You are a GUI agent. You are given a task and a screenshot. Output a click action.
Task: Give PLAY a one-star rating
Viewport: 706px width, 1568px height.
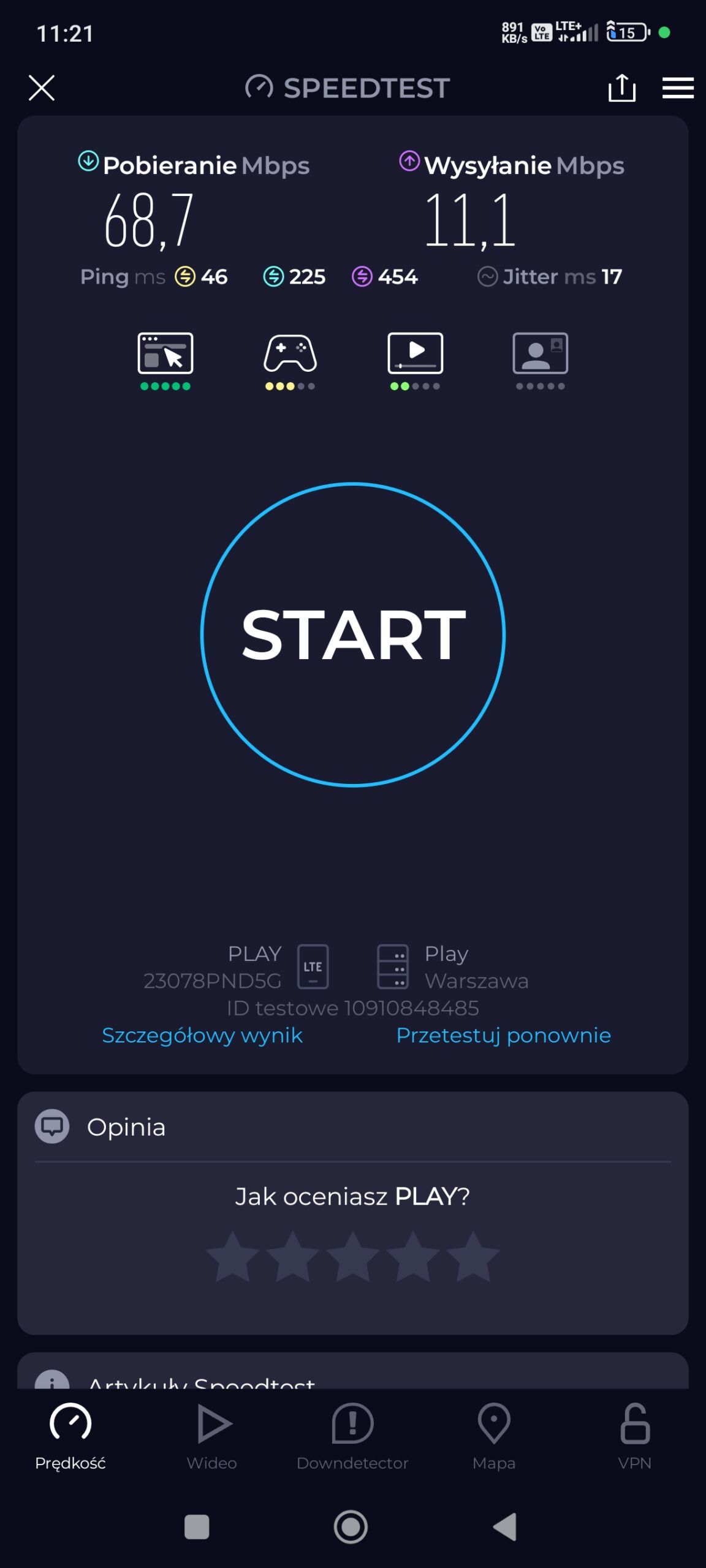pyautogui.click(x=233, y=1257)
